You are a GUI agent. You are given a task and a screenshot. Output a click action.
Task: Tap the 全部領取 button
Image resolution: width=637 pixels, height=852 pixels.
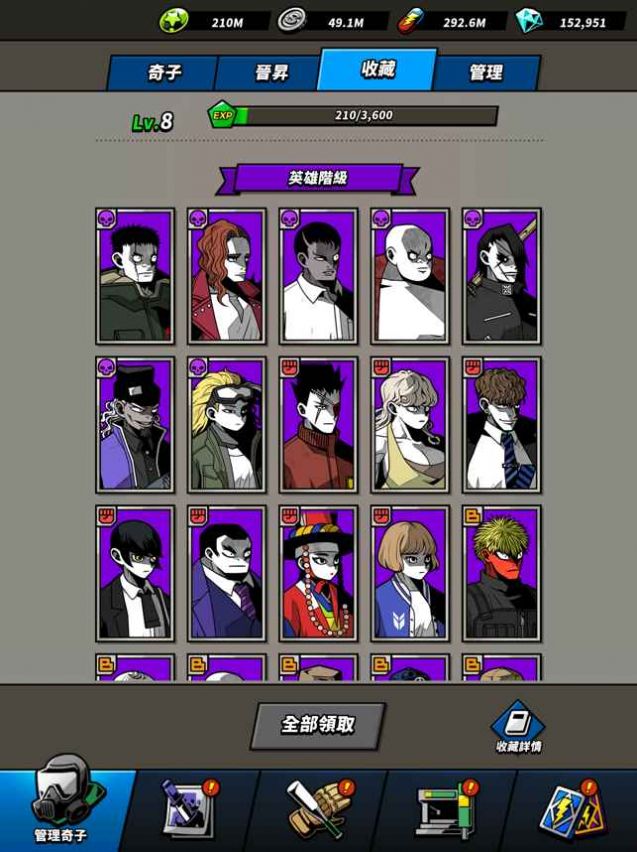(x=318, y=725)
